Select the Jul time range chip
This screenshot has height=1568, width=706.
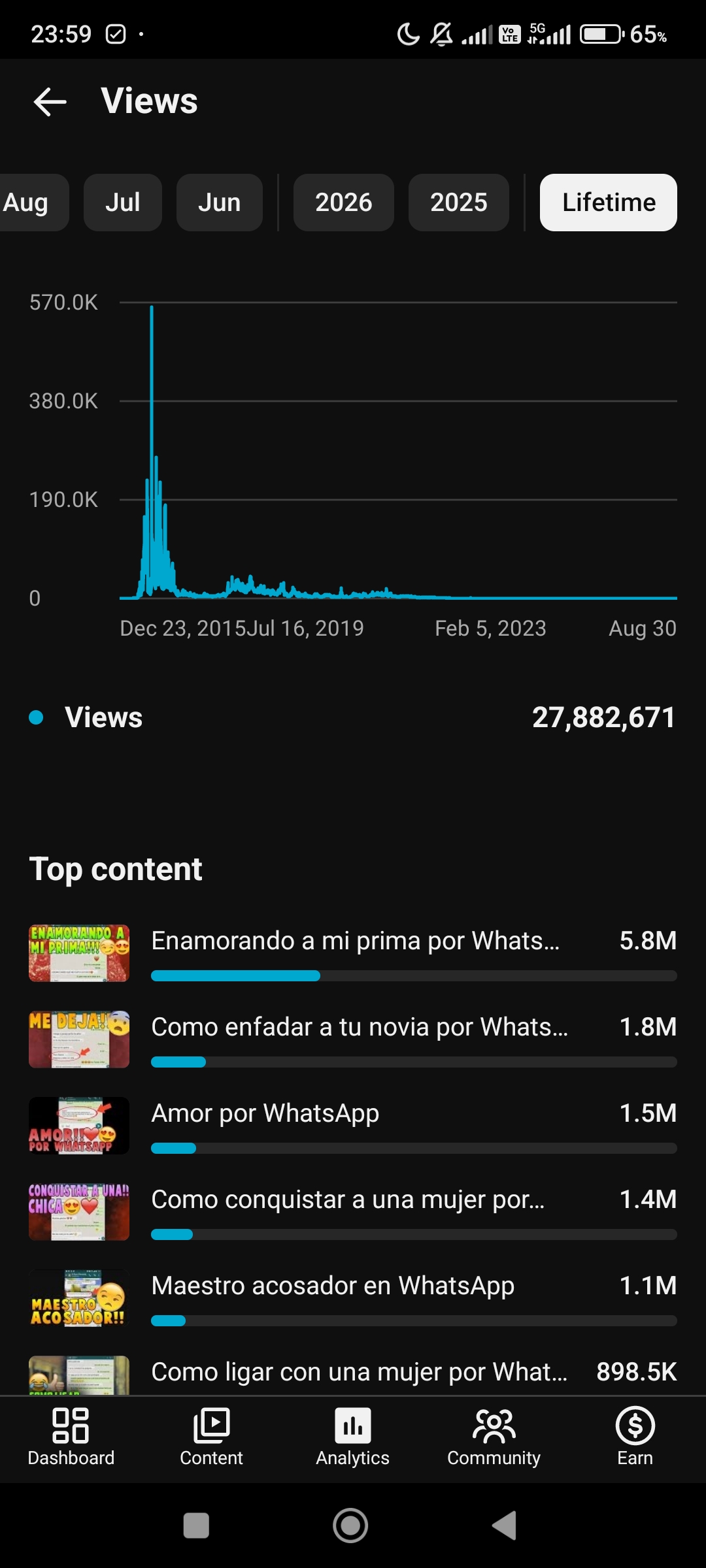coord(122,203)
